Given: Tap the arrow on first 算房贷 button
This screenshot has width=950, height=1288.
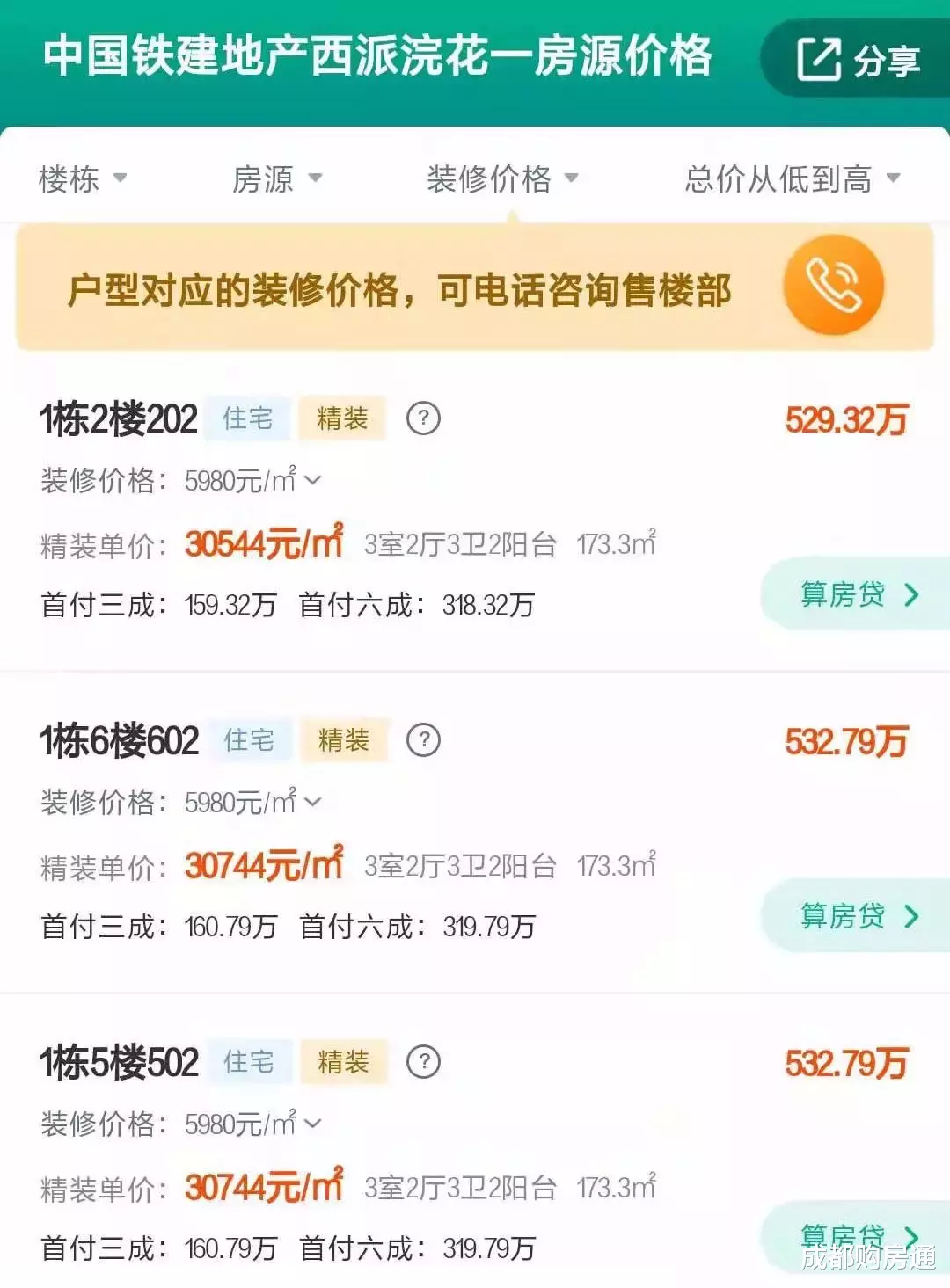Looking at the screenshot, I should [x=910, y=594].
